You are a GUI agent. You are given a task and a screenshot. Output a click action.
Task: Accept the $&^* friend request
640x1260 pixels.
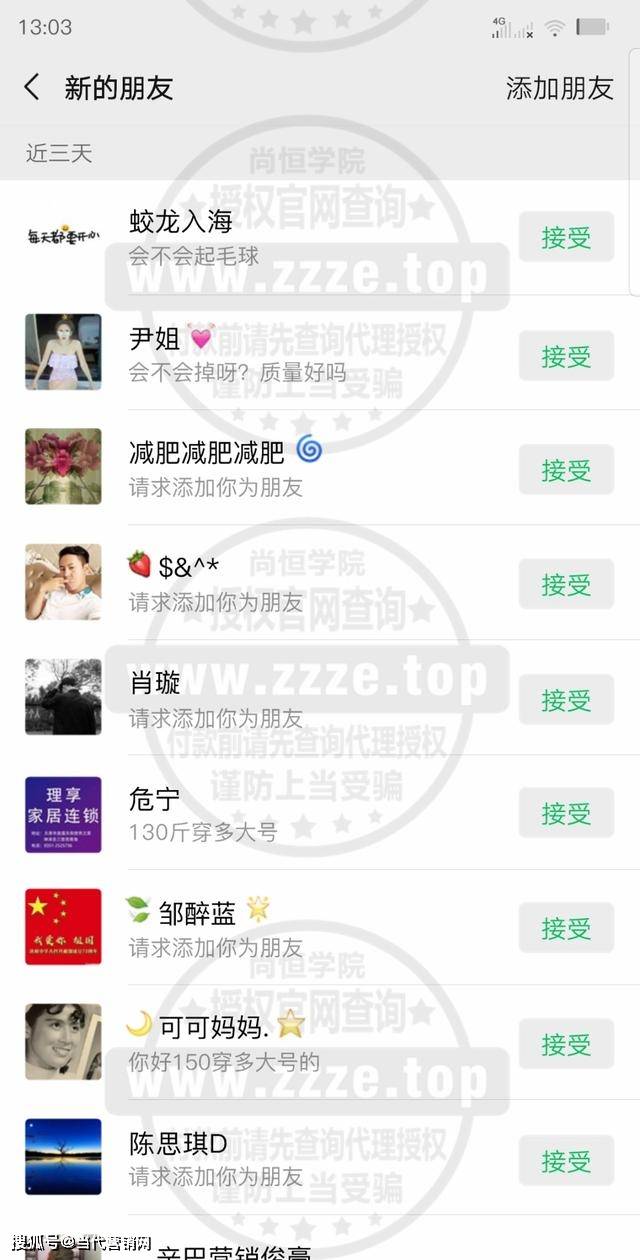[566, 585]
